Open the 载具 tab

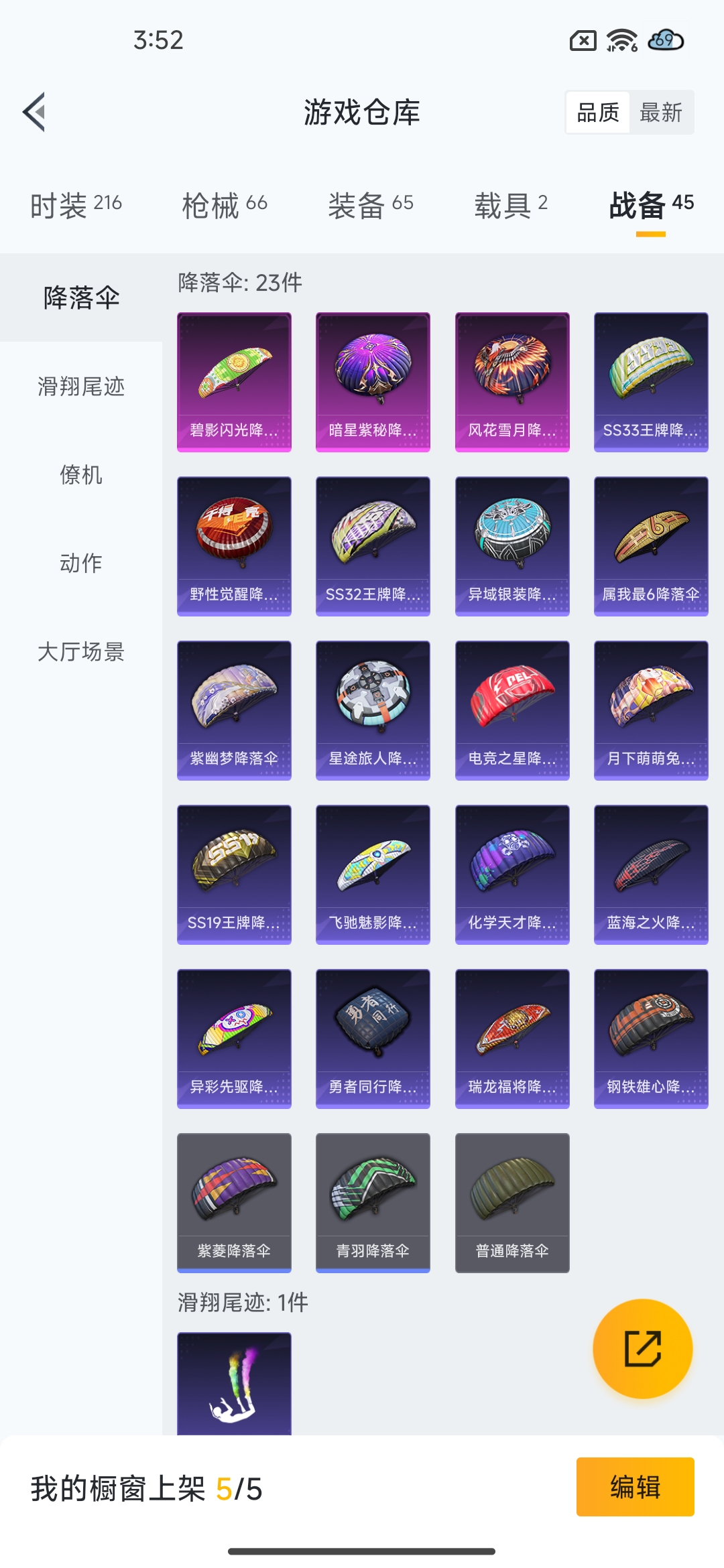[511, 204]
